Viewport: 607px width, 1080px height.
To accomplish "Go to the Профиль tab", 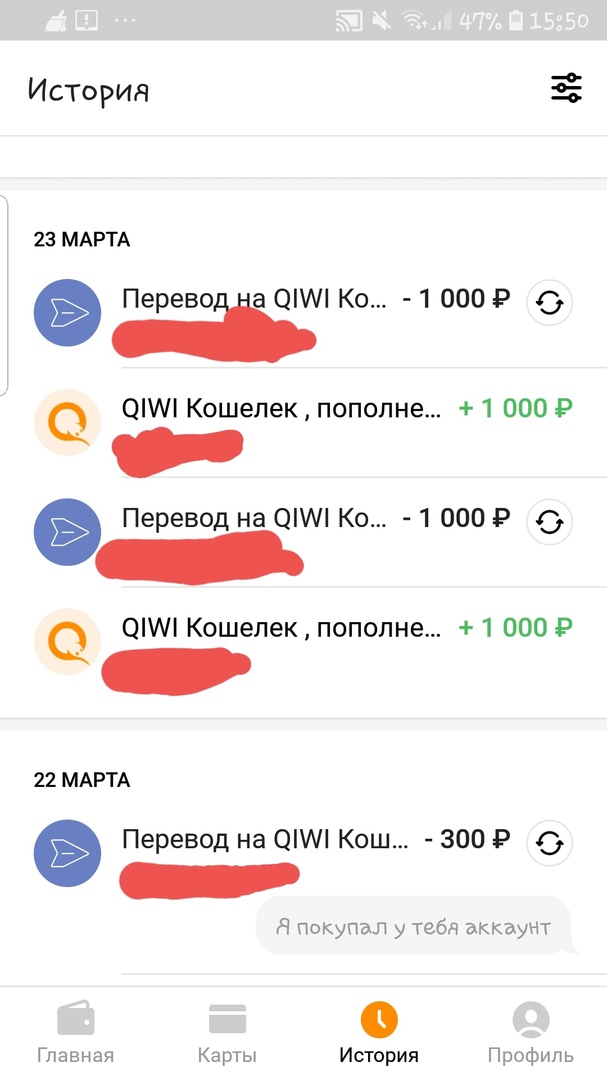I will click(530, 1033).
